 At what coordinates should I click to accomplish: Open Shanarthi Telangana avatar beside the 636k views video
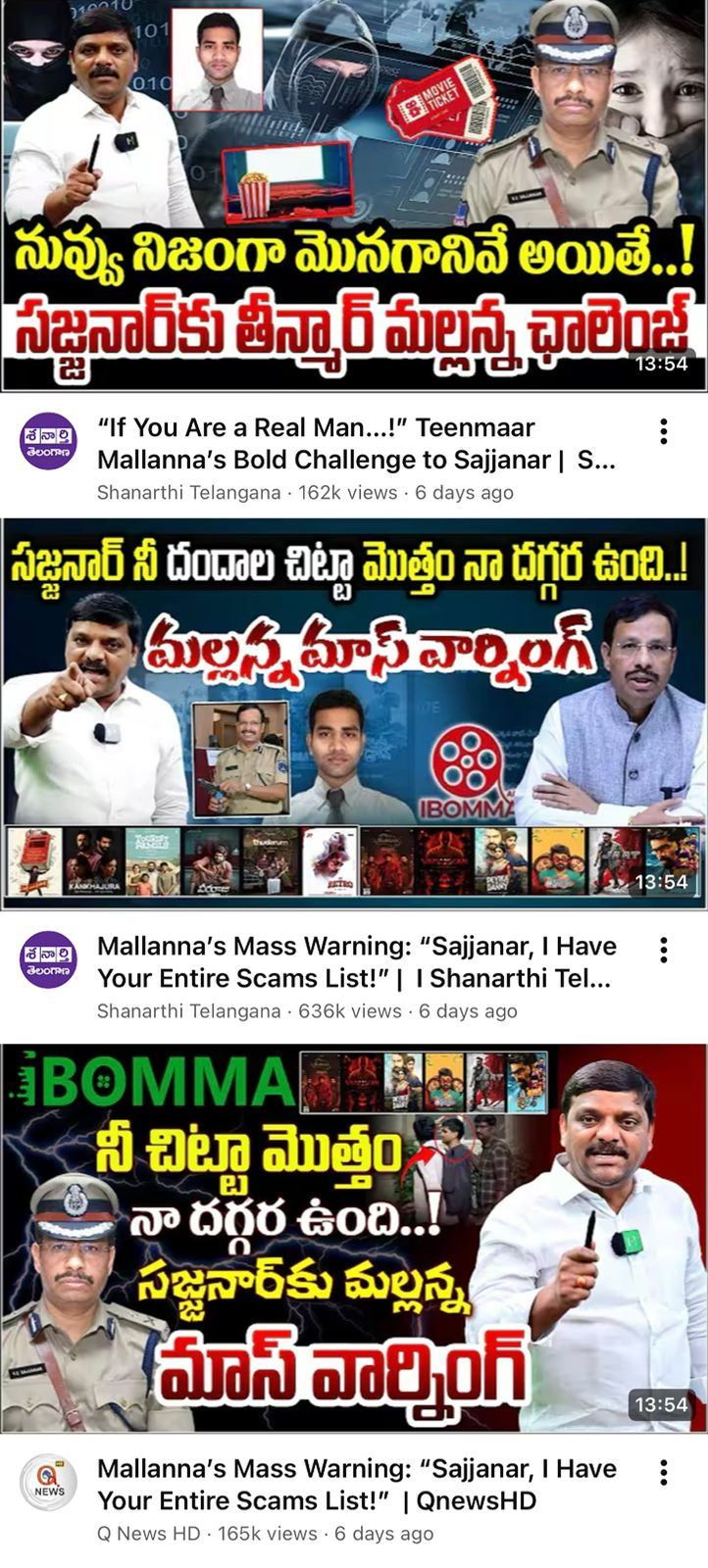(x=49, y=959)
